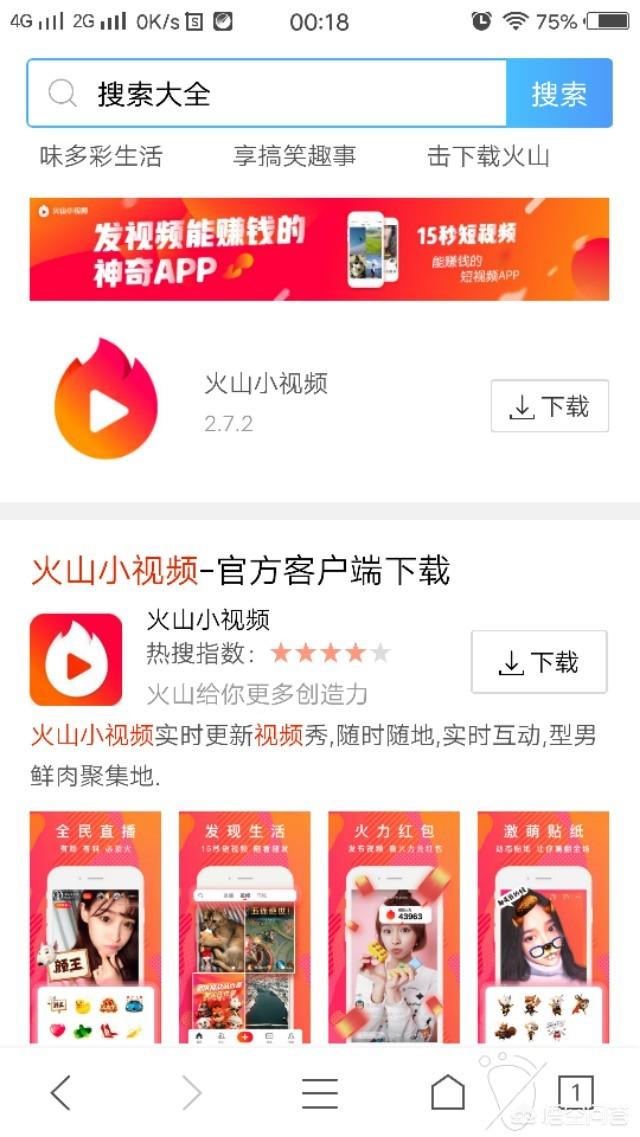The width and height of the screenshot is (640, 1137).
Task: Open the browser menu
Action: tap(320, 1092)
